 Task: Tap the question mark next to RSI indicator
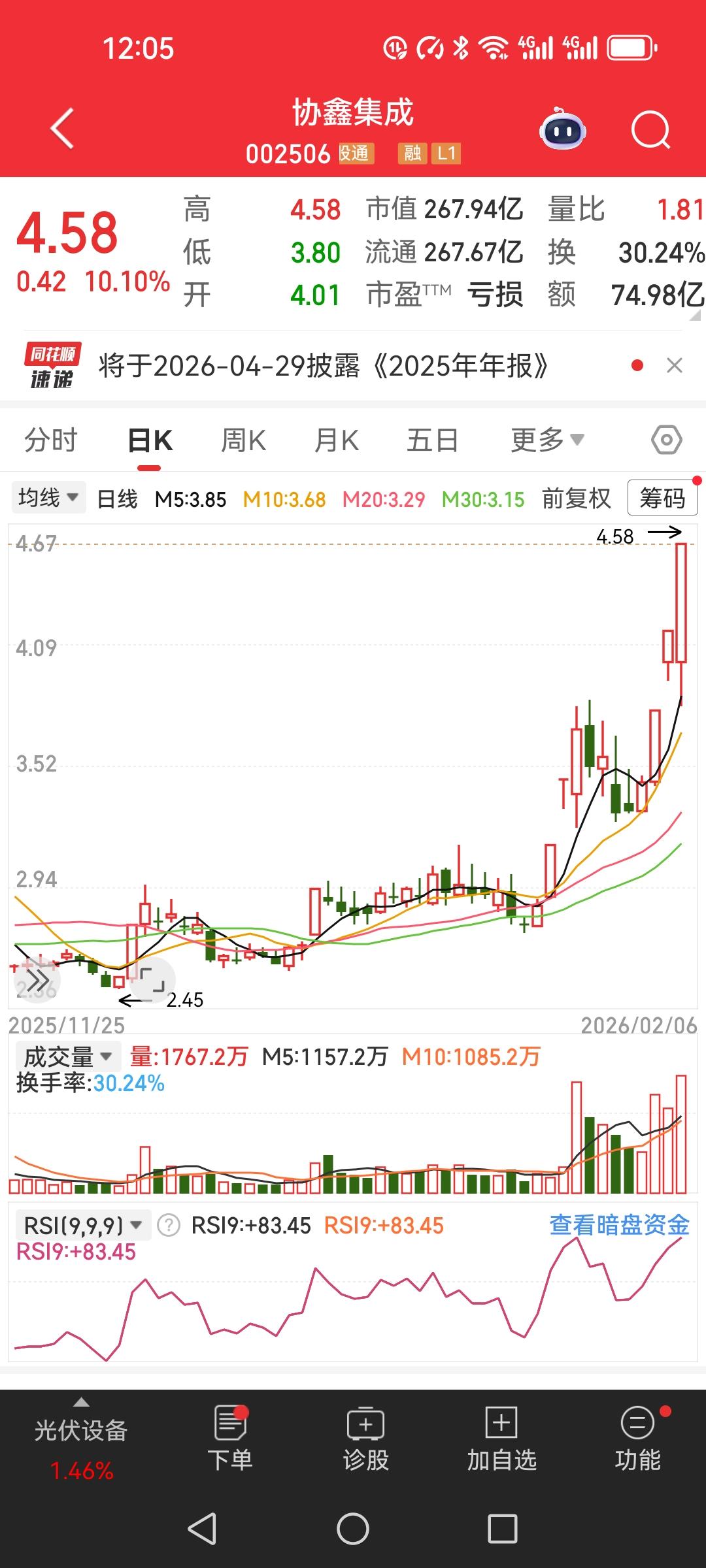(x=163, y=1225)
